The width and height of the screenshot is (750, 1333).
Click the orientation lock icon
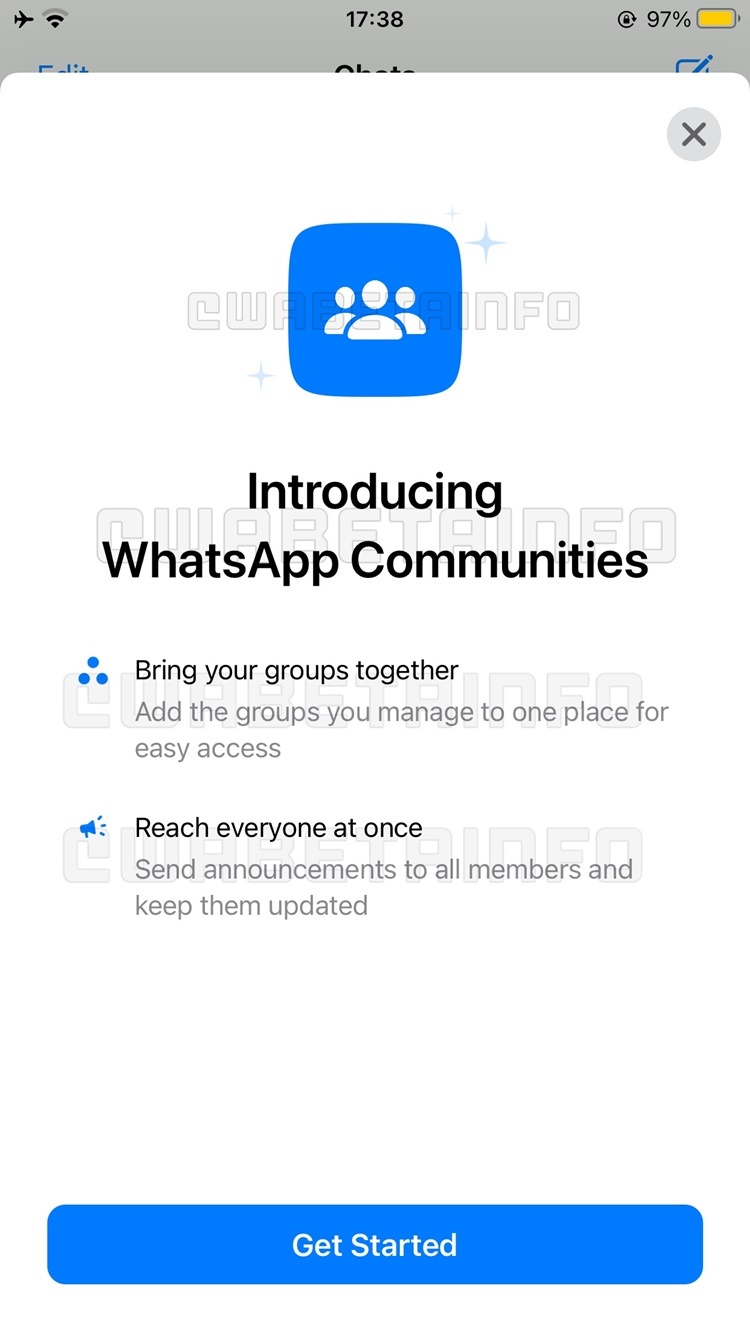pyautogui.click(x=628, y=19)
